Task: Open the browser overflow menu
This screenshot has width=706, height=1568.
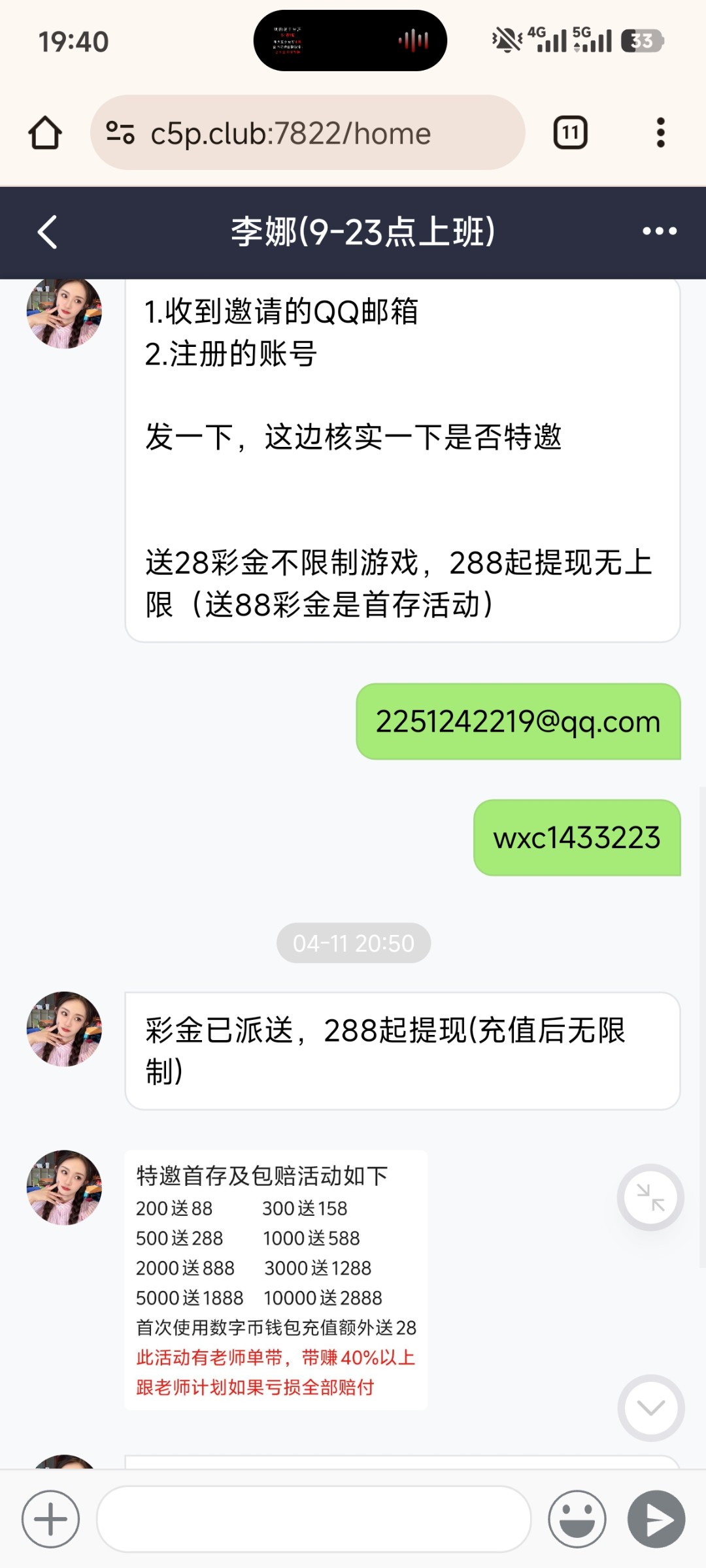Action: [660, 133]
